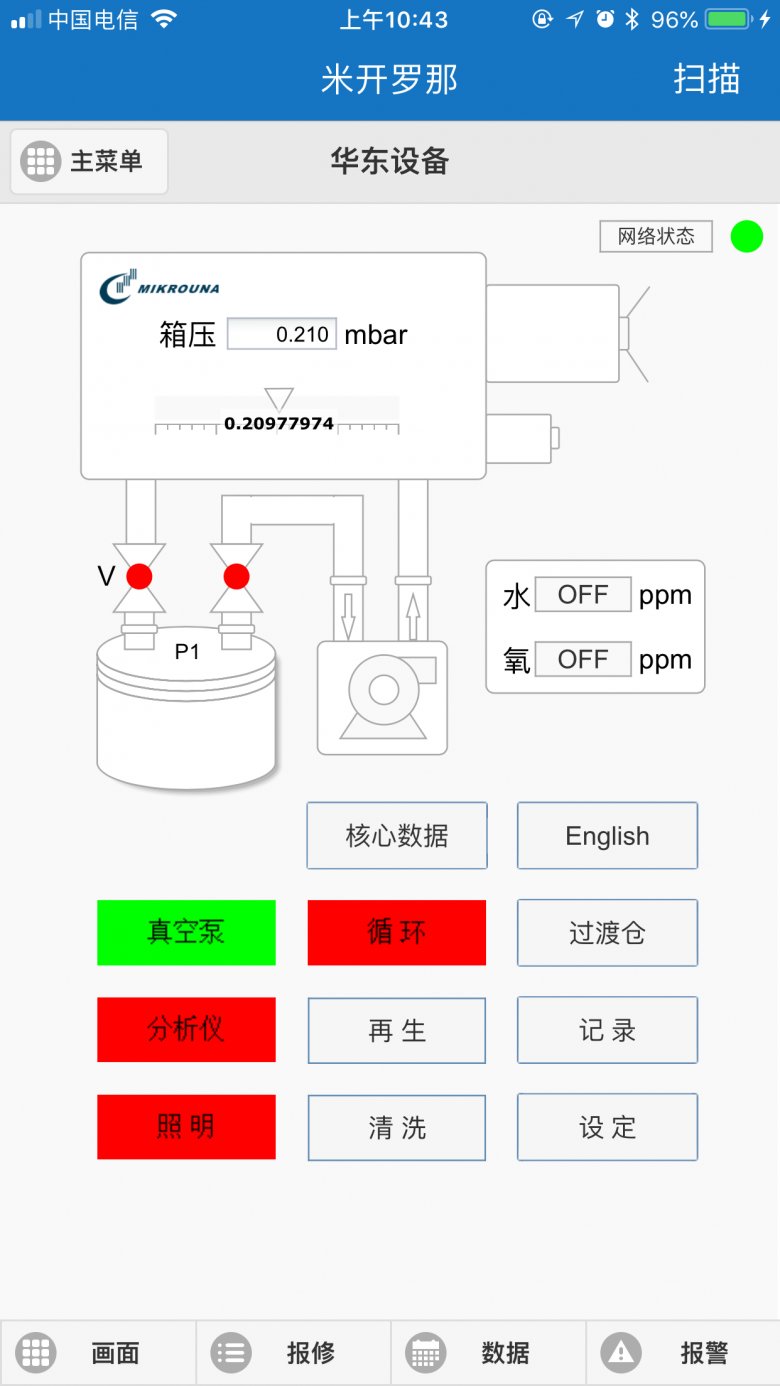Viewport: 780px width, 1386px height.
Task: Open the 再生 regeneration function
Action: pos(397,1030)
